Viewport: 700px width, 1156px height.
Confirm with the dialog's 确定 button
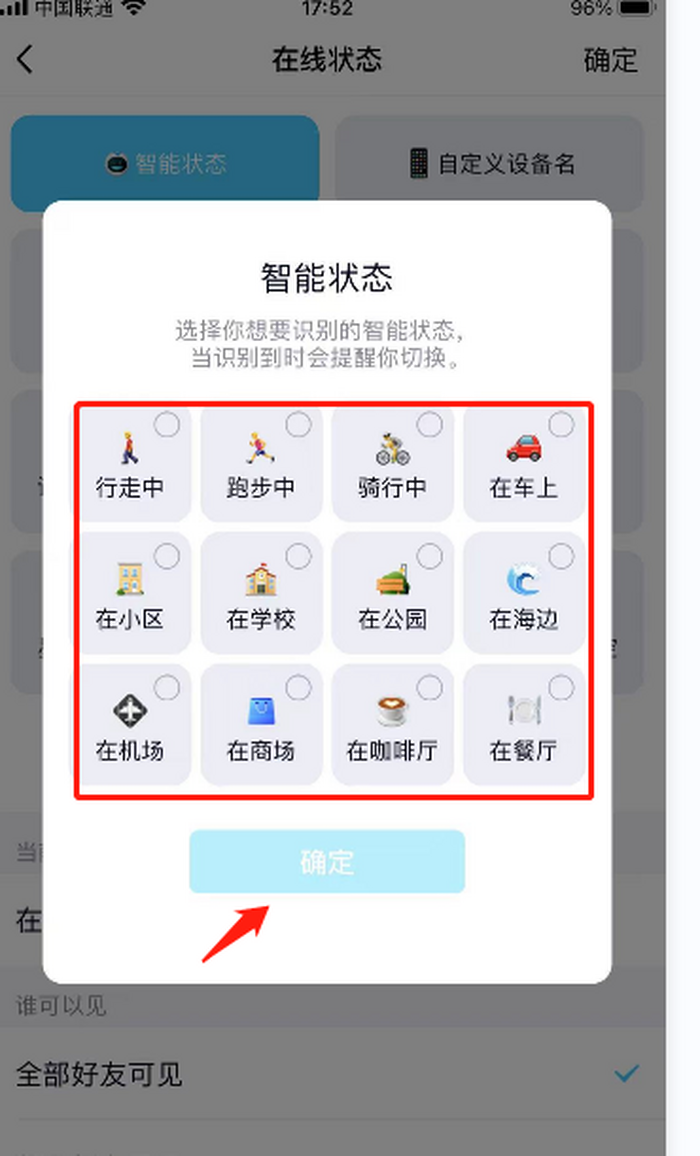pos(327,861)
